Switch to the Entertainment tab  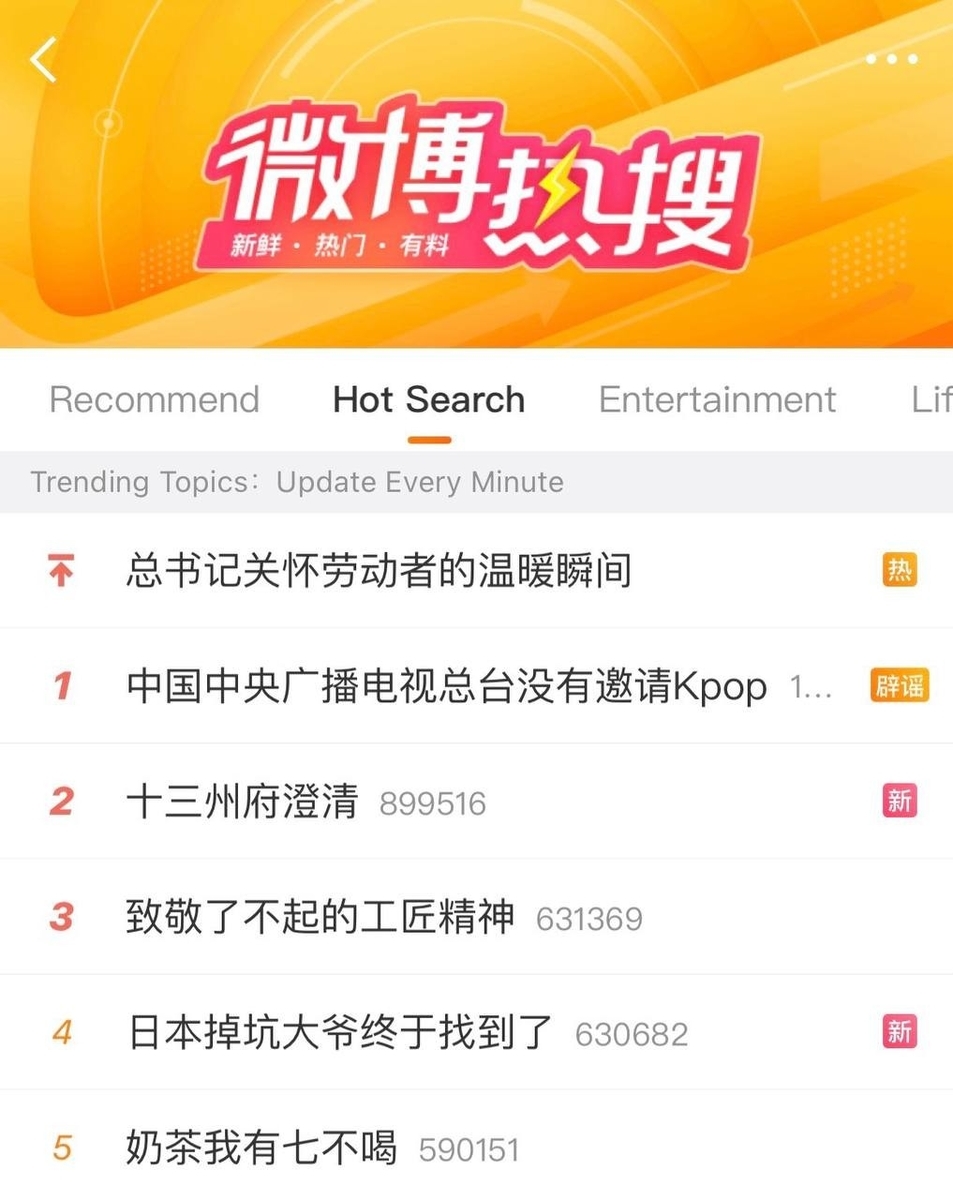717,400
